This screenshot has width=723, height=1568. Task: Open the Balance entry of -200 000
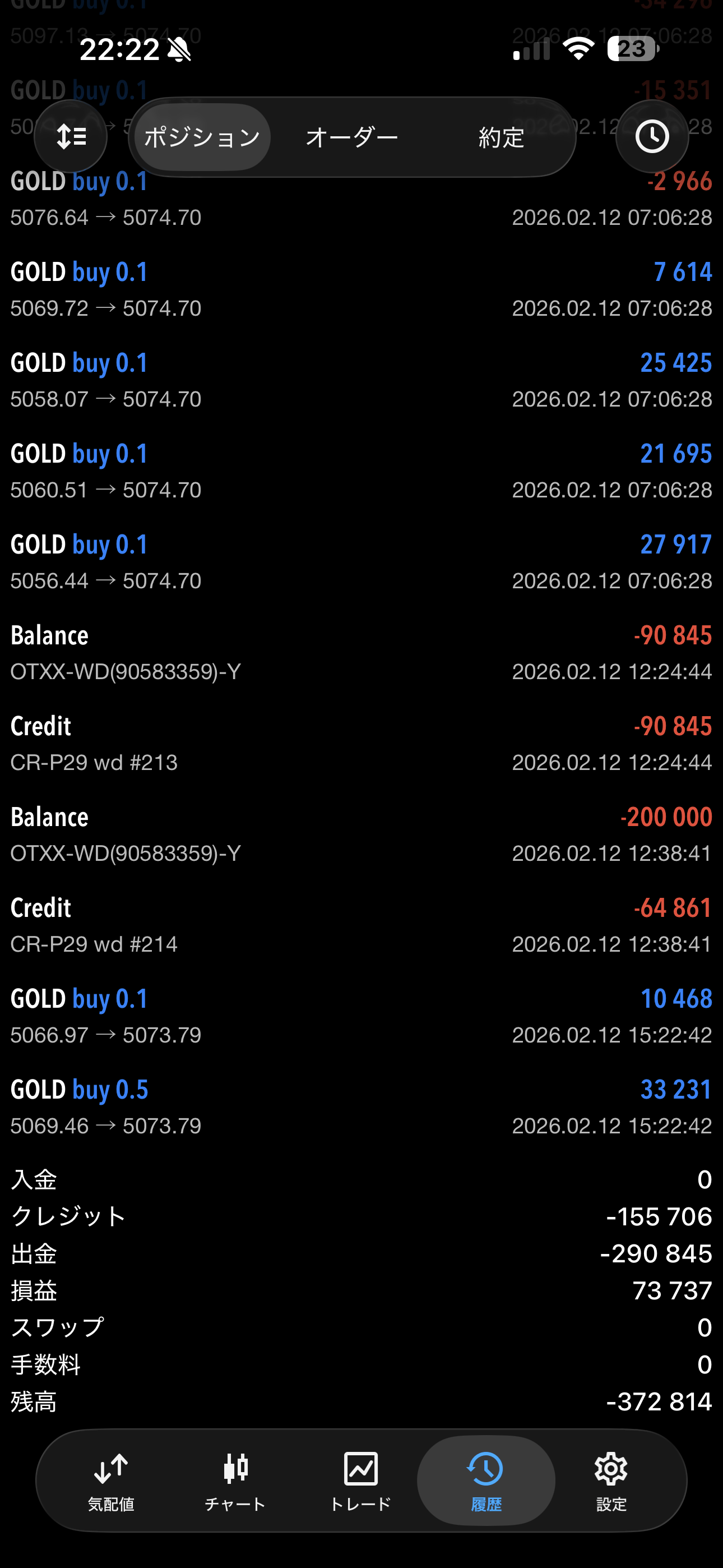361,834
